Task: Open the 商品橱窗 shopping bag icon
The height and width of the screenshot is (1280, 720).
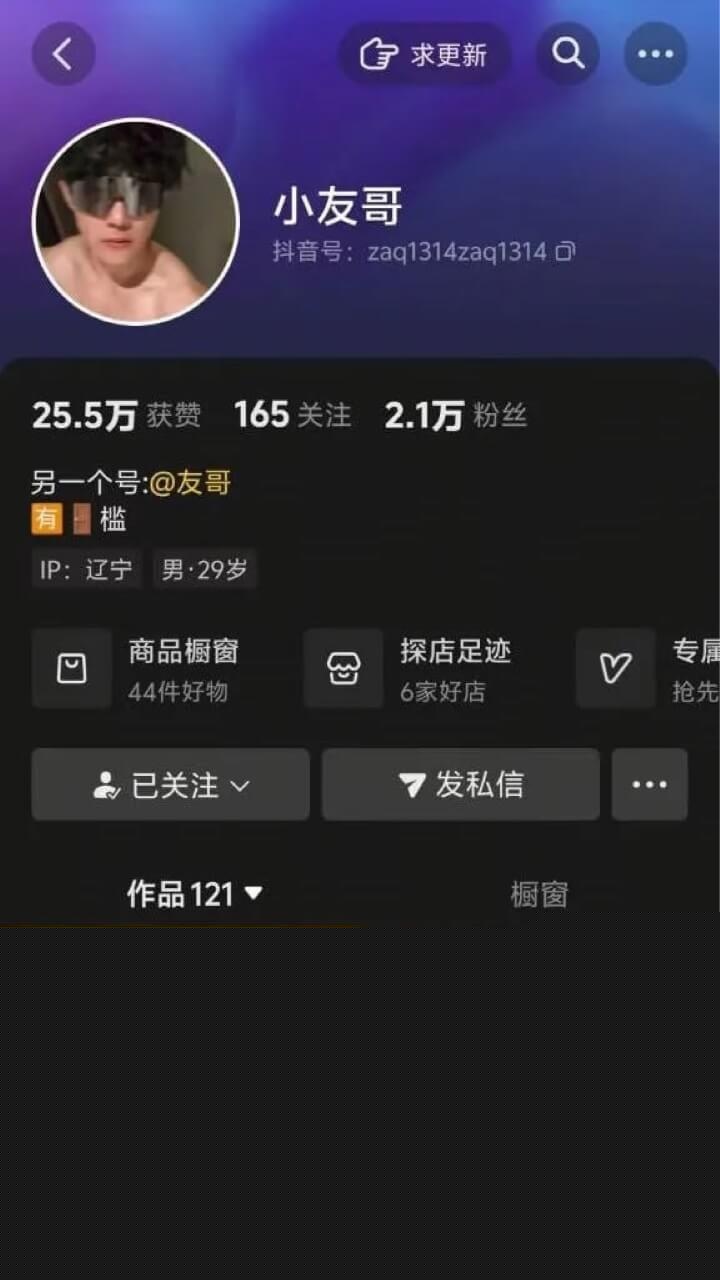Action: point(71,668)
